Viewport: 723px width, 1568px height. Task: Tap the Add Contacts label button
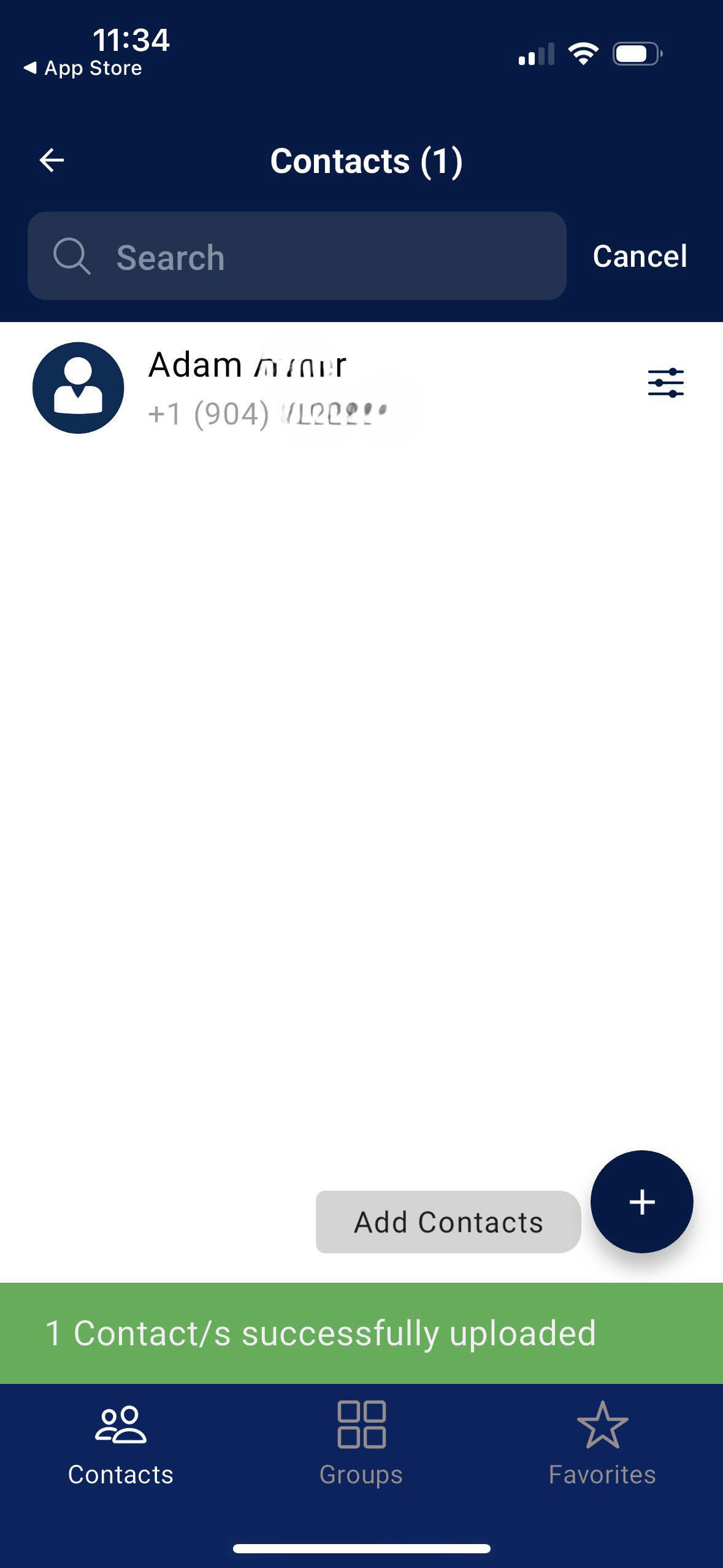pos(448,1222)
